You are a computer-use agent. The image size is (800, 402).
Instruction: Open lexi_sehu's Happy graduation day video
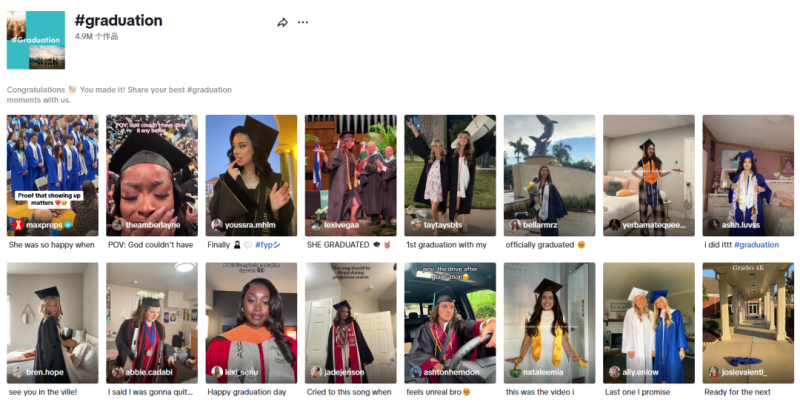tap(251, 320)
